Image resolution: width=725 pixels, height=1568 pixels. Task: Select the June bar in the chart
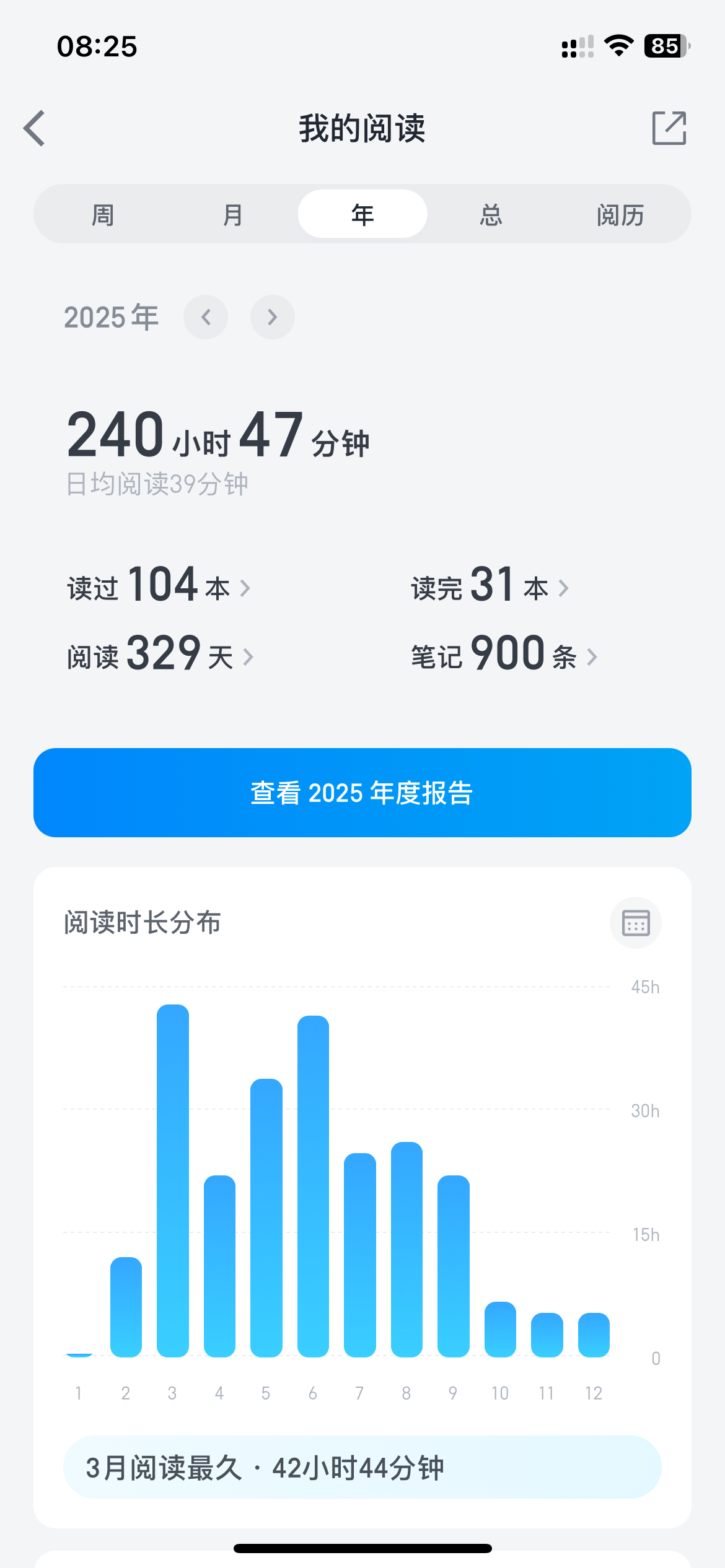pos(313,1186)
